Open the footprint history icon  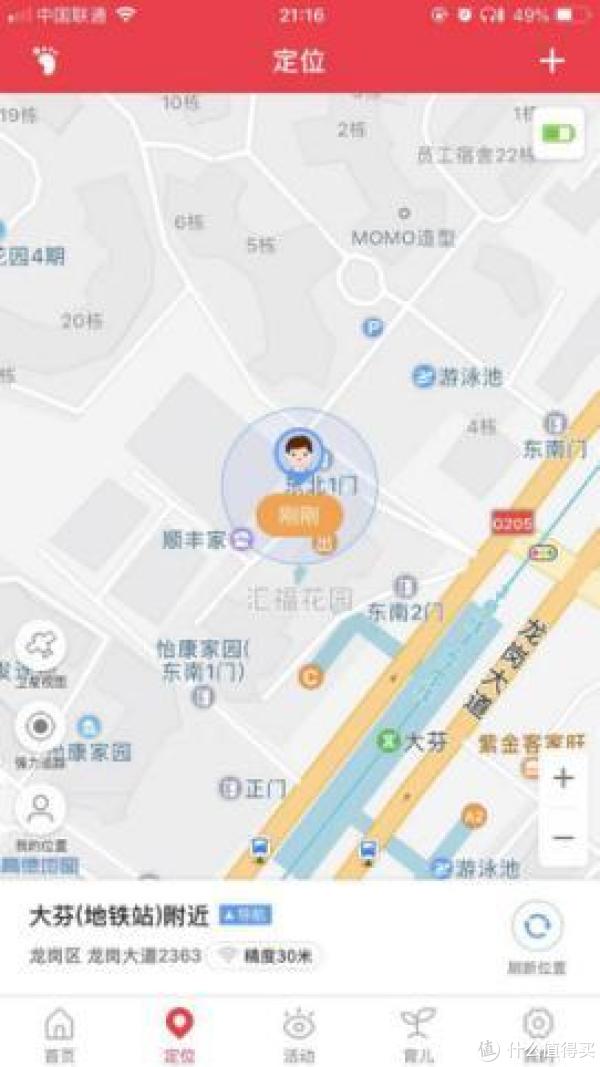46,61
